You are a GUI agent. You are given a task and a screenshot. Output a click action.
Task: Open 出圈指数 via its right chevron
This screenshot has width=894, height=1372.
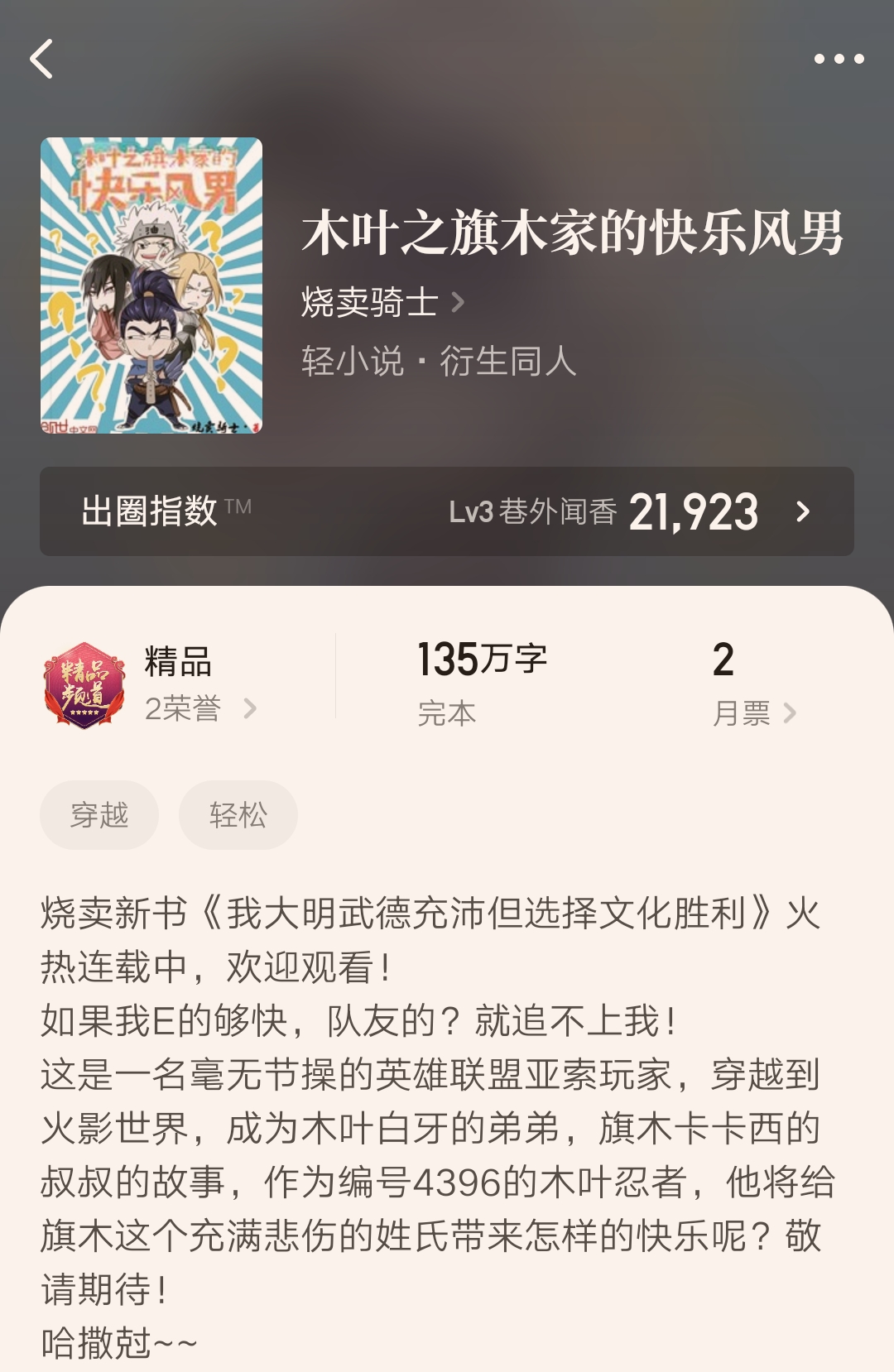coord(801,513)
